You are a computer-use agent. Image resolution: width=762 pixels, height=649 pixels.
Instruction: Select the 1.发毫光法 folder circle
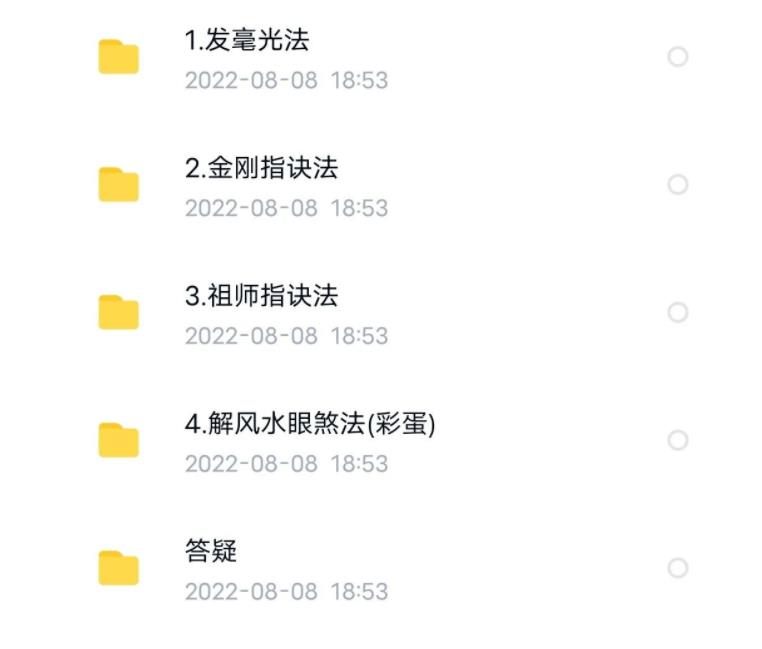coord(678,57)
